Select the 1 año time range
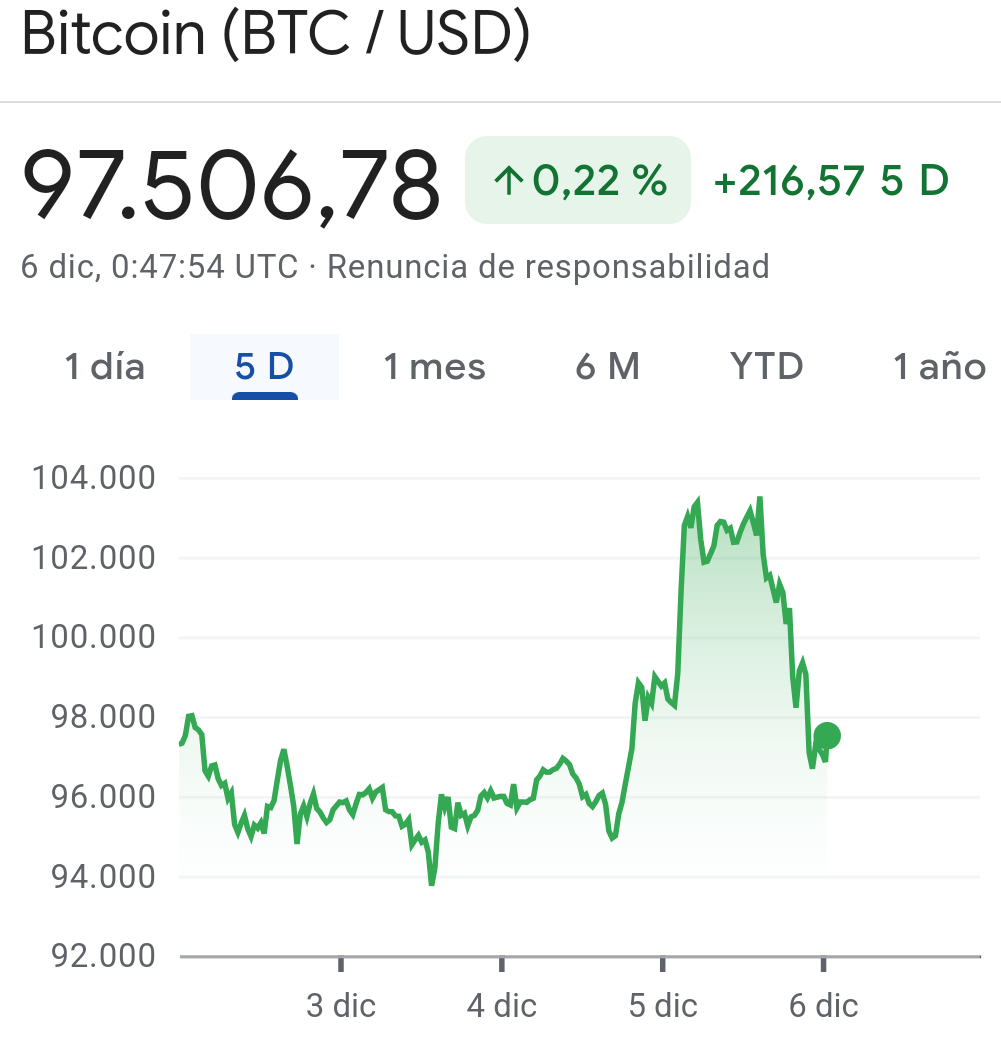Image resolution: width=1001 pixels, height=1048 pixels. click(x=939, y=367)
